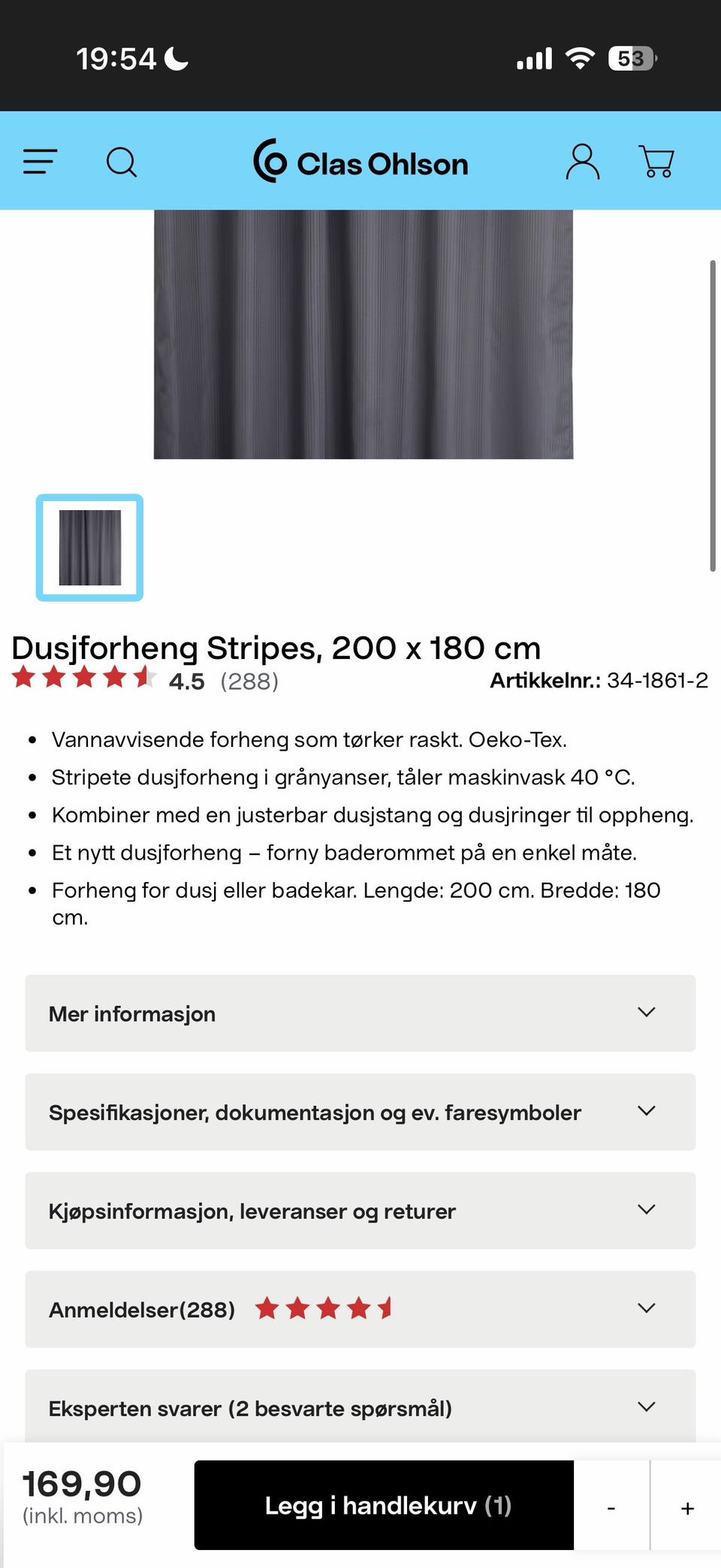Expand the Mer informasjon section
This screenshot has width=721, height=1568.
(360, 1013)
